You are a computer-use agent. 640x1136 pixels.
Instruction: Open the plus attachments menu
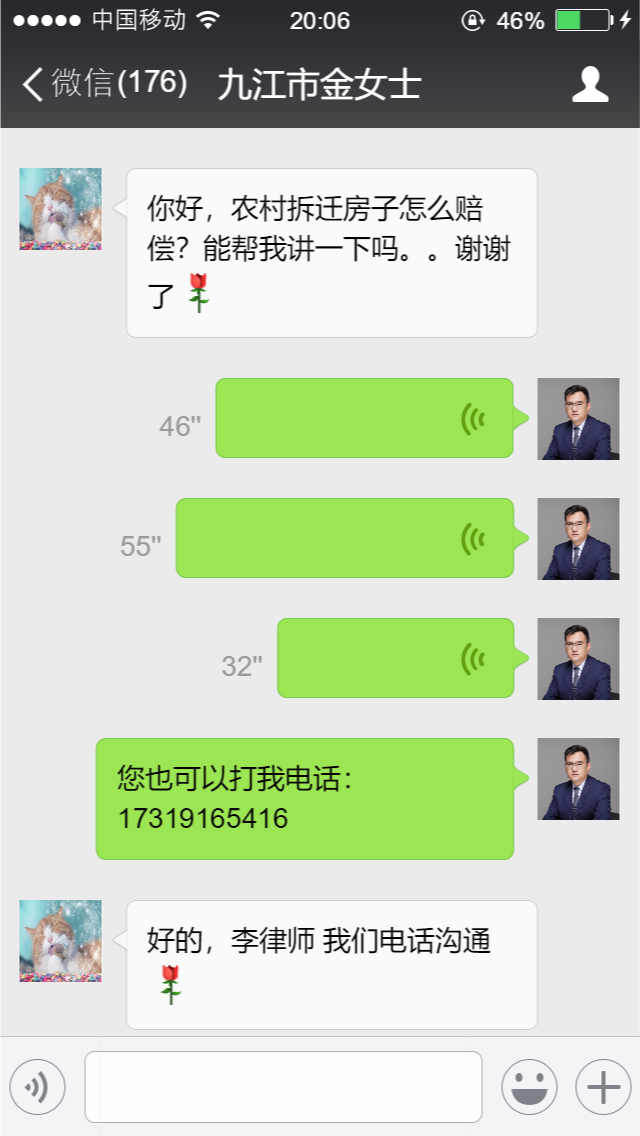click(x=603, y=1086)
